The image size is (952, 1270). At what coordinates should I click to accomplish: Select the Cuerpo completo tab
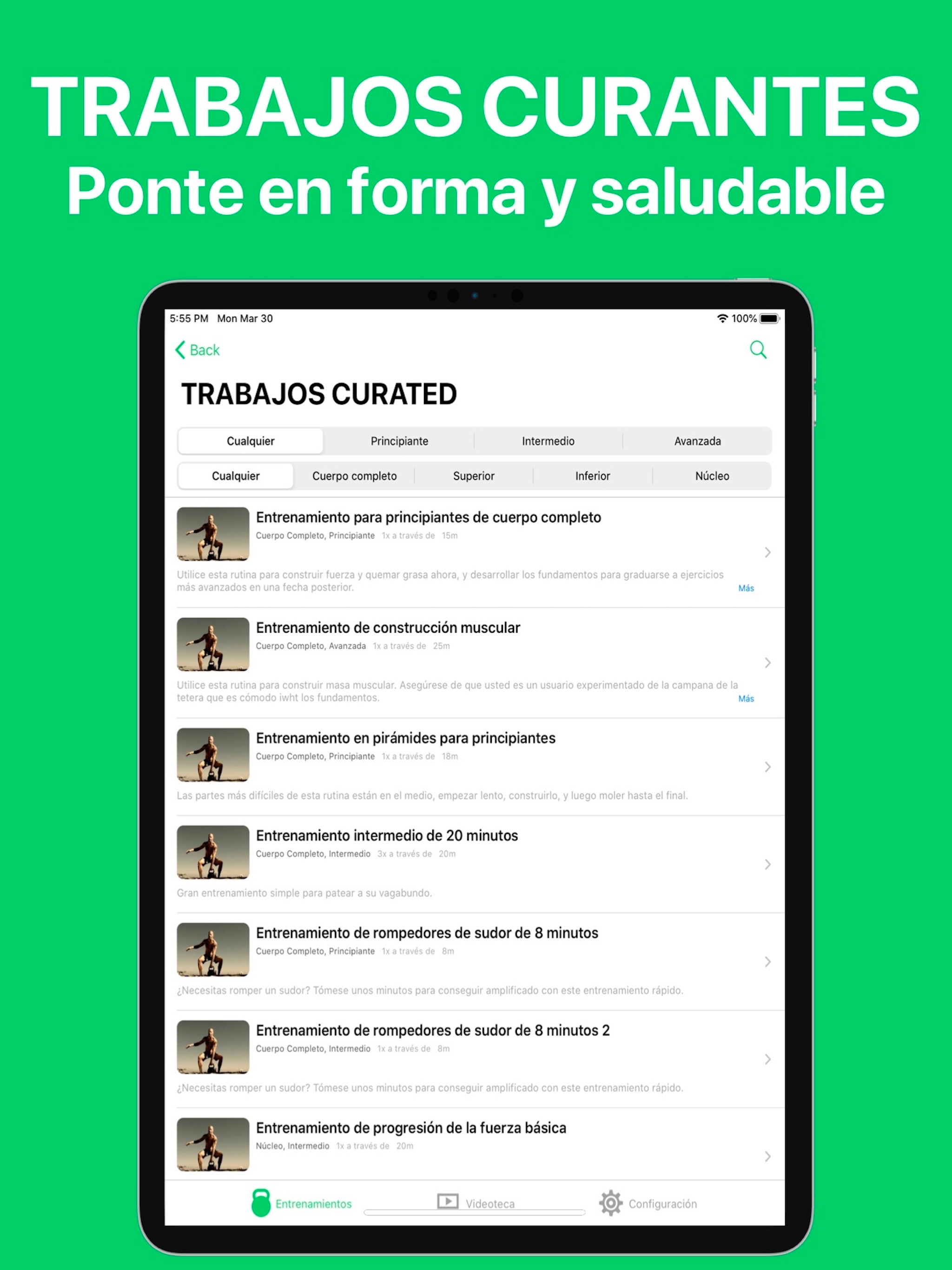(x=354, y=476)
